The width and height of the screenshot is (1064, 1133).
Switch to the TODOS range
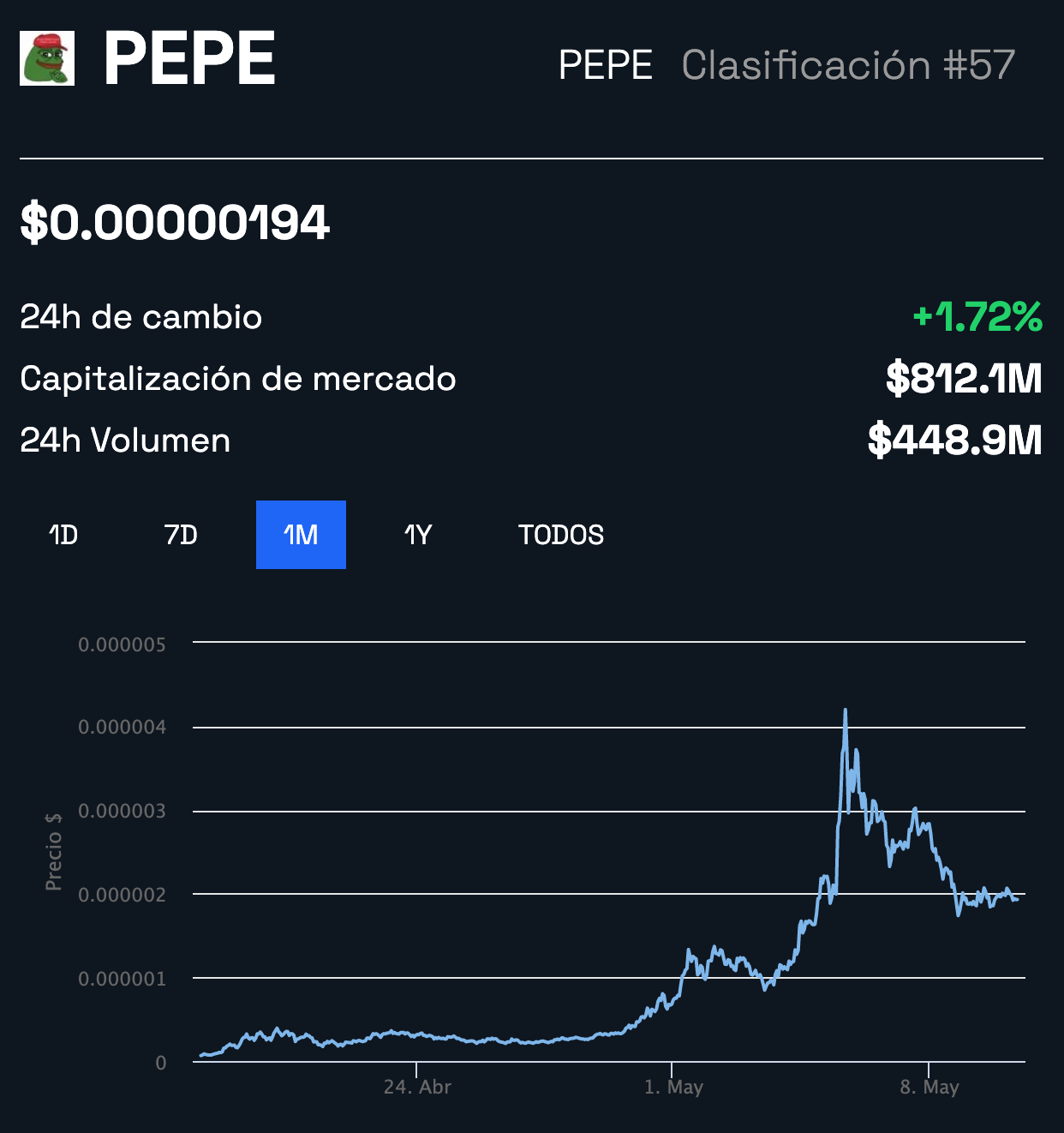click(x=561, y=535)
